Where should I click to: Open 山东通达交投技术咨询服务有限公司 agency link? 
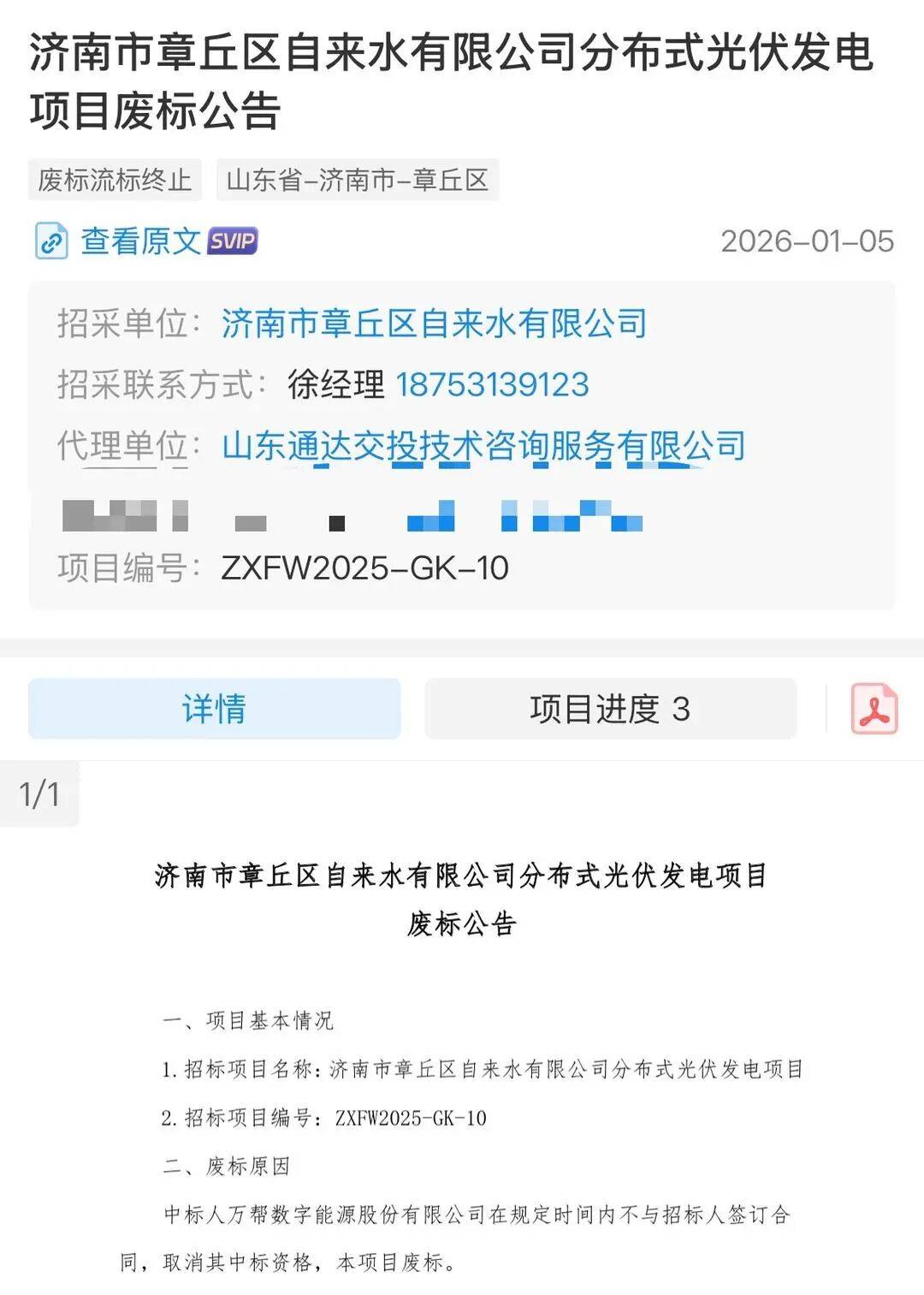click(x=483, y=446)
